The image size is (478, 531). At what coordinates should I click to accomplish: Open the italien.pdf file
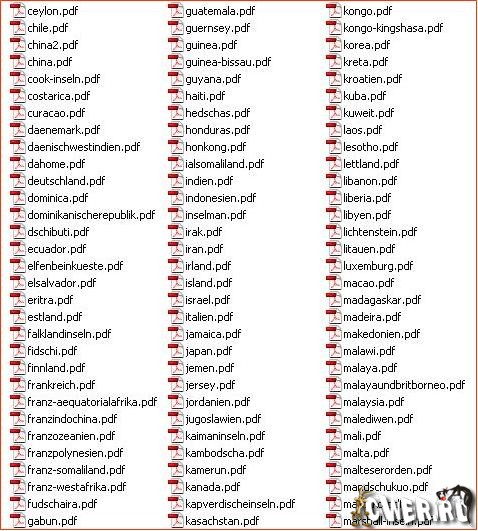(201, 317)
